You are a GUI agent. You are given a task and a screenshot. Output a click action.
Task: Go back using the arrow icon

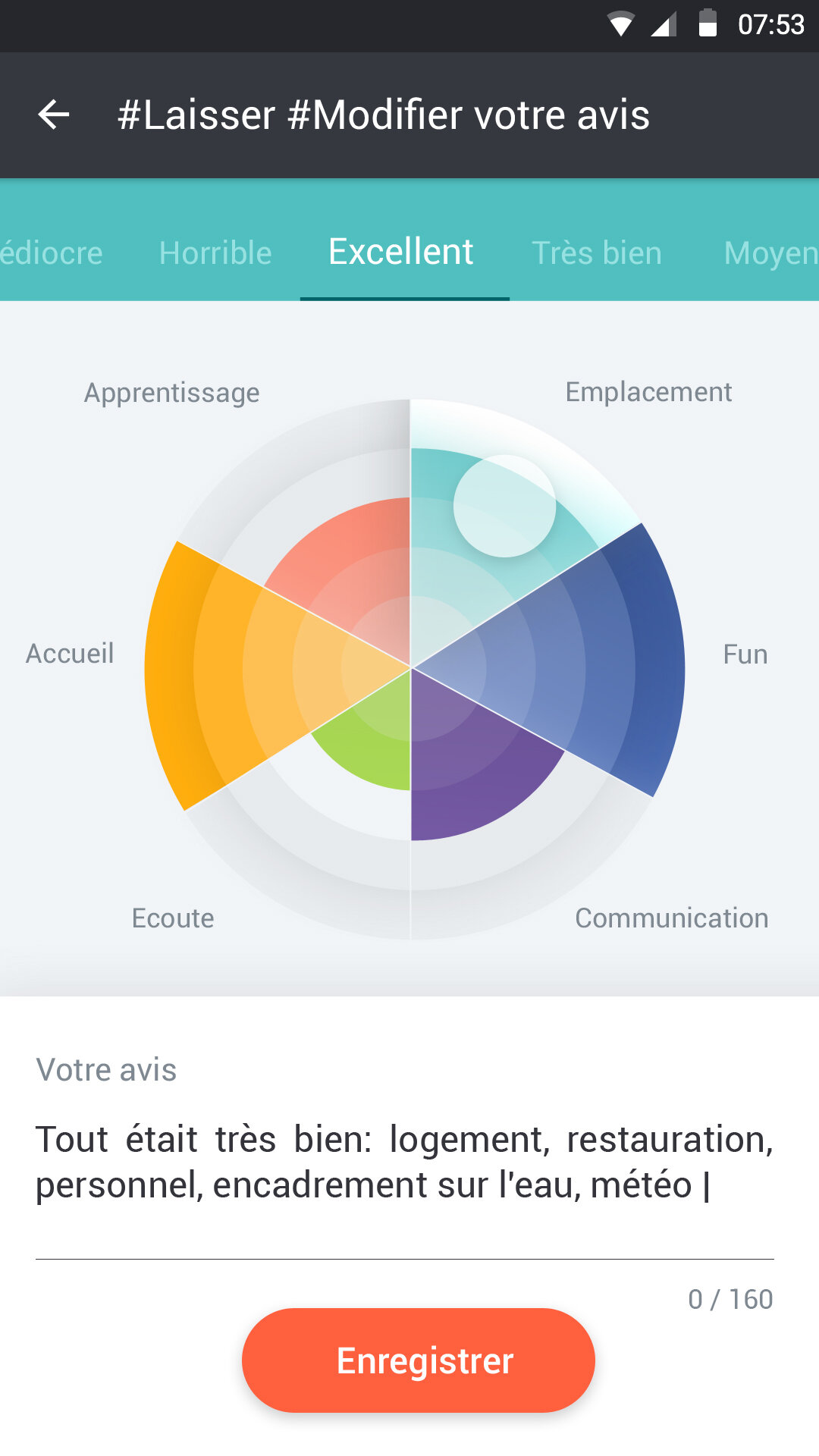[54, 115]
